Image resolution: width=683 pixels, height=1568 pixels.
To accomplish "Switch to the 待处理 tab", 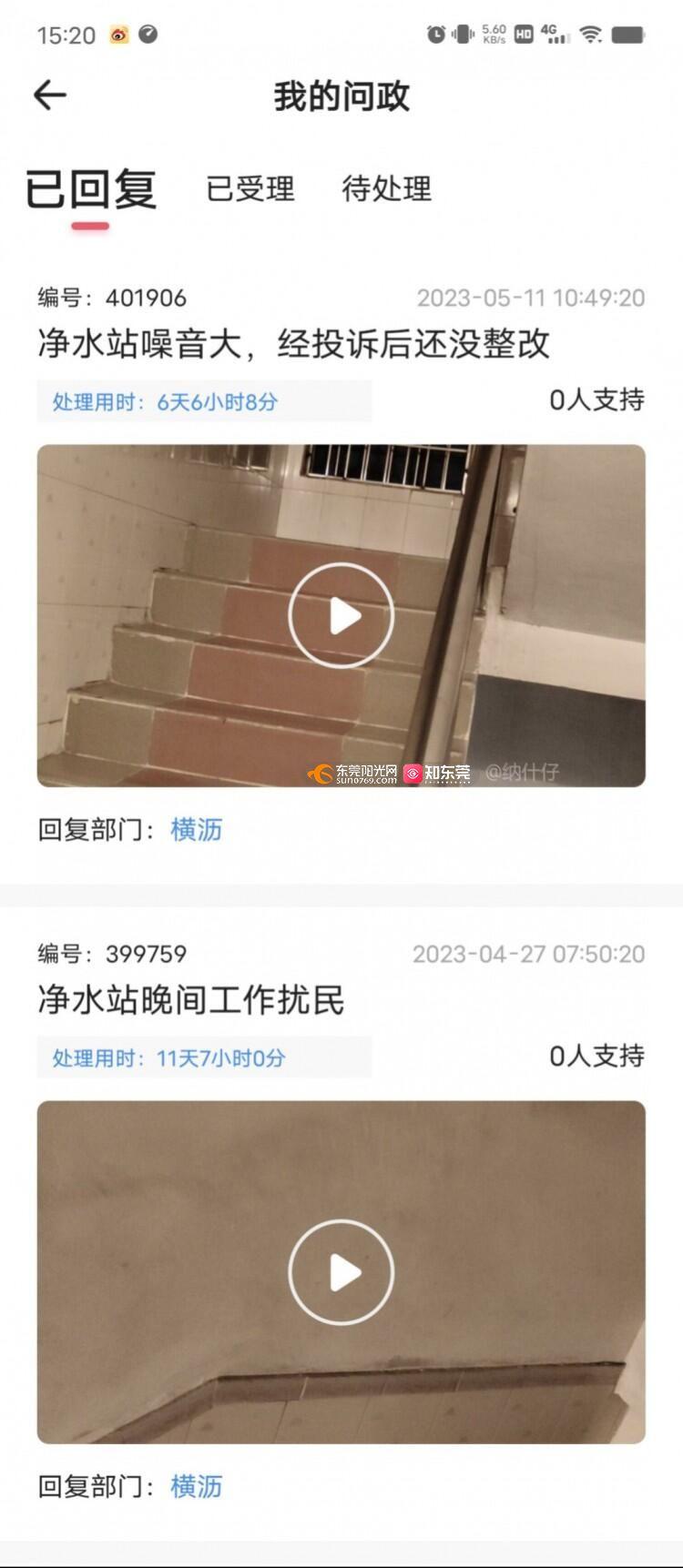I will (386, 189).
